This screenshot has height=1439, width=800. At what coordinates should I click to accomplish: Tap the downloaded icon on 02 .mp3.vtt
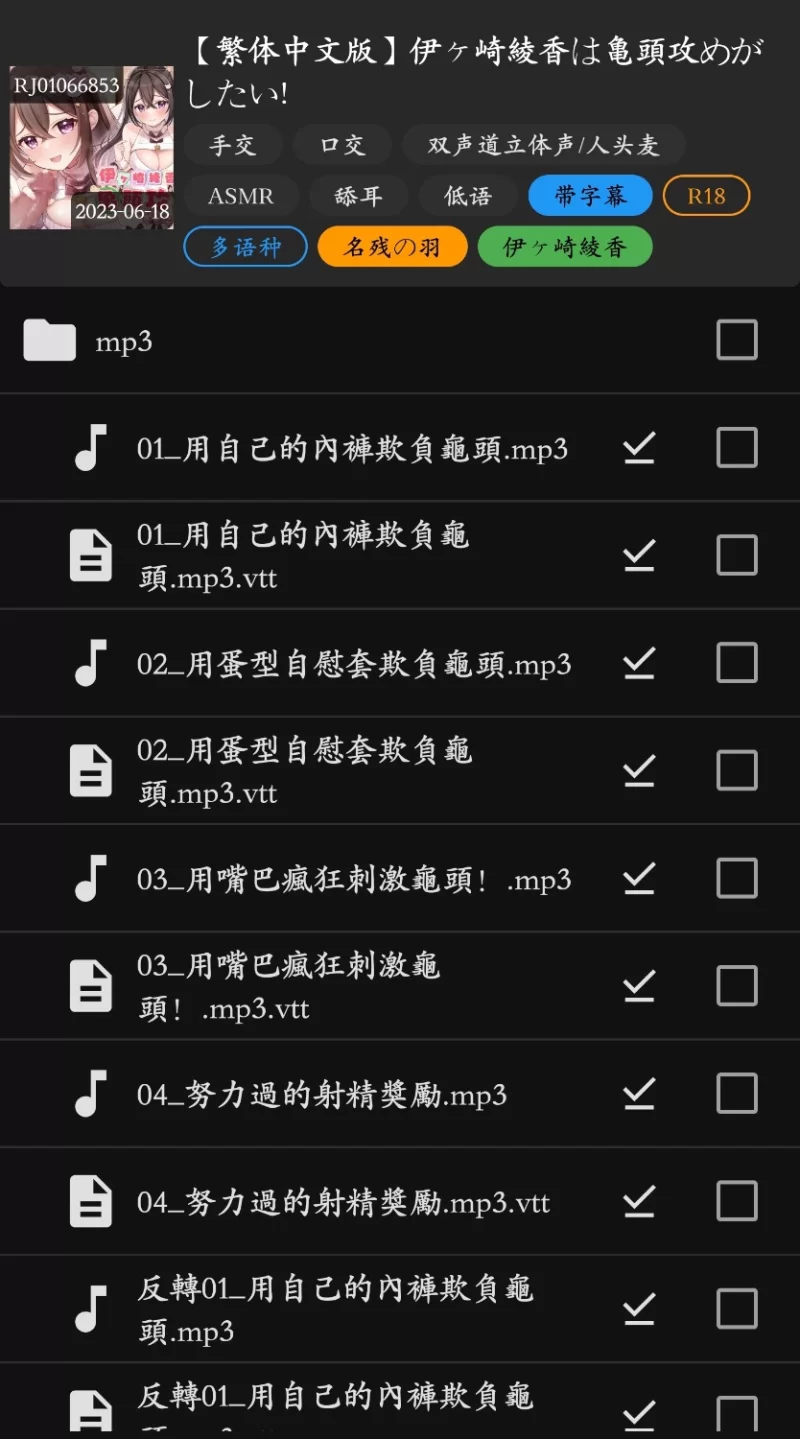pyautogui.click(x=639, y=771)
